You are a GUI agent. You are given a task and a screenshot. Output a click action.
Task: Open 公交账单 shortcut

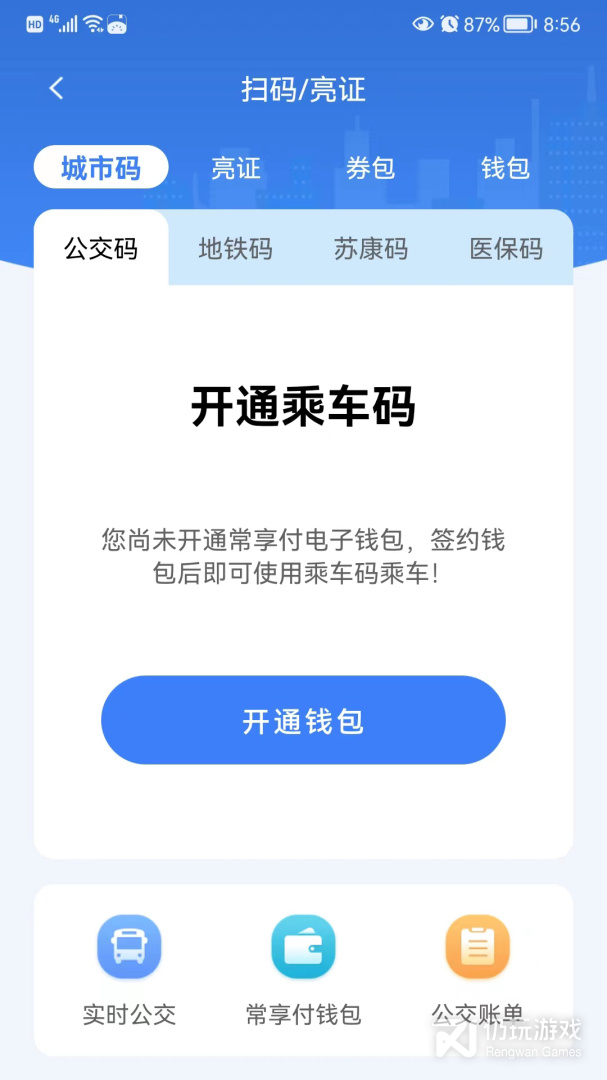point(477,970)
